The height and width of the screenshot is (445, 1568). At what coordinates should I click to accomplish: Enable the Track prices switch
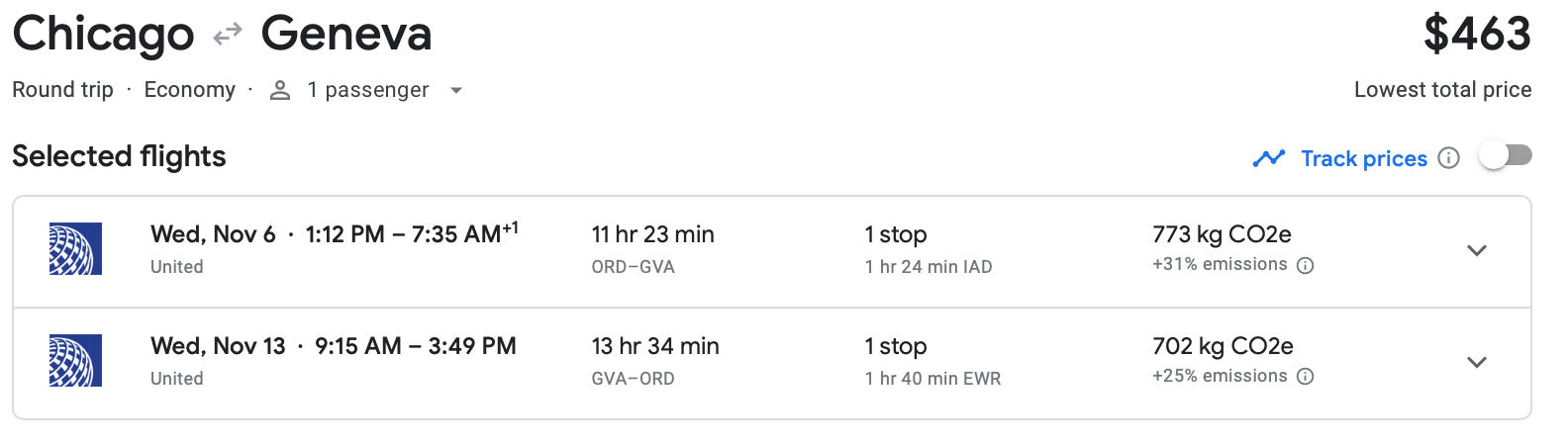(1505, 156)
